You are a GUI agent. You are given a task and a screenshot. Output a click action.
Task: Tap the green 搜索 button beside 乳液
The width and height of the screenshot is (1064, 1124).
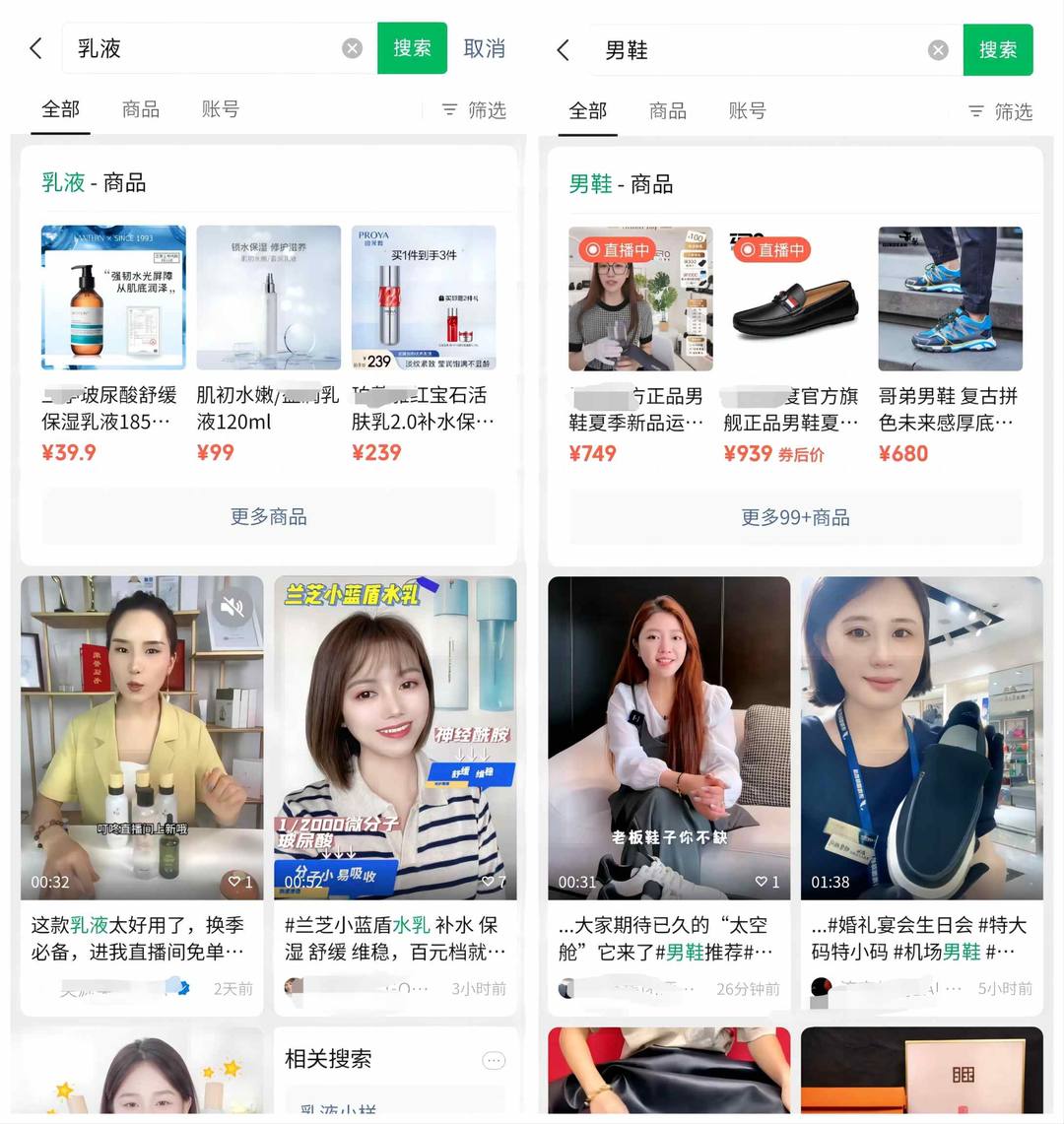(412, 48)
